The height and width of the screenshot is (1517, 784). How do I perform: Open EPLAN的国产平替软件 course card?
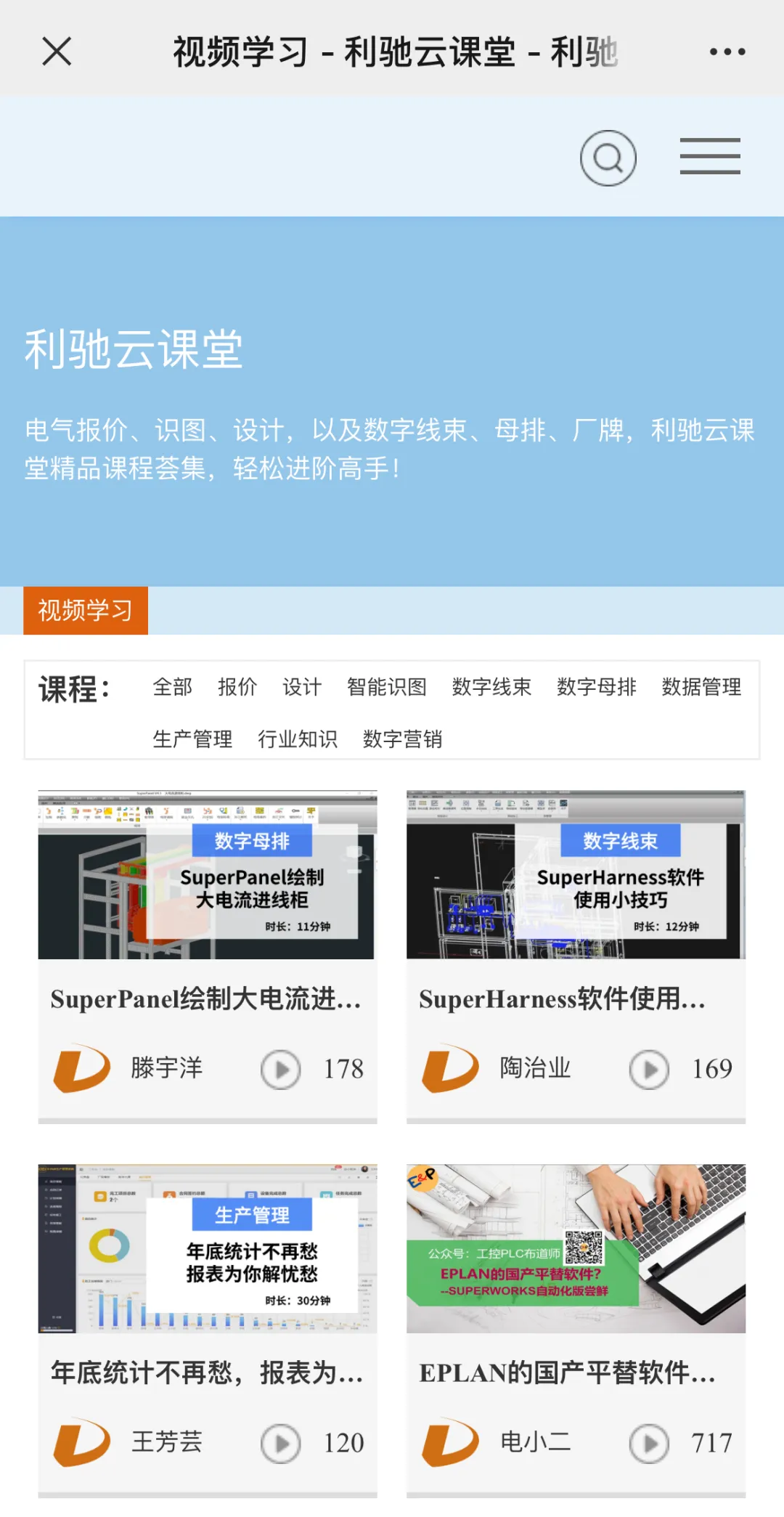tap(576, 1249)
